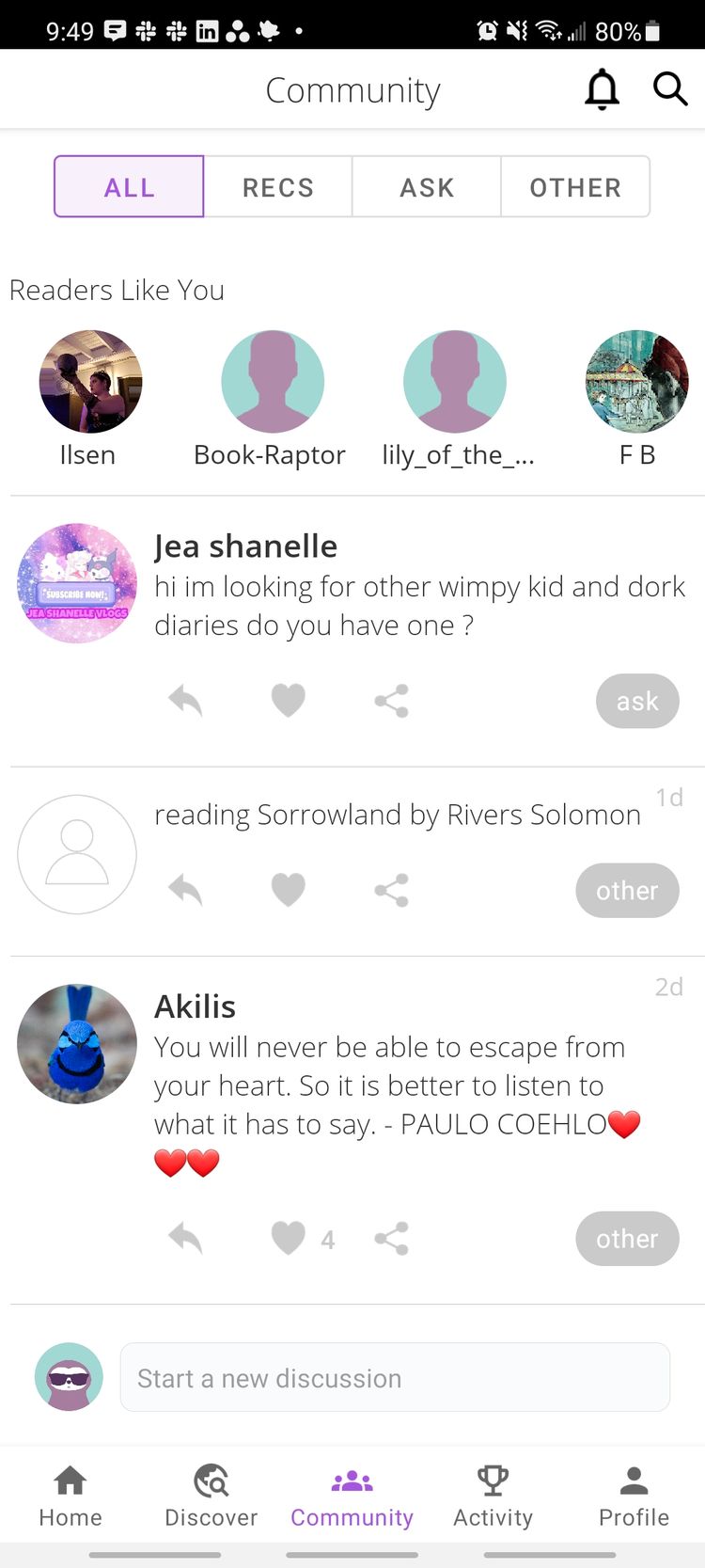Viewport: 705px width, 1568px height.
Task: Open the notifications bell
Action: (x=602, y=89)
